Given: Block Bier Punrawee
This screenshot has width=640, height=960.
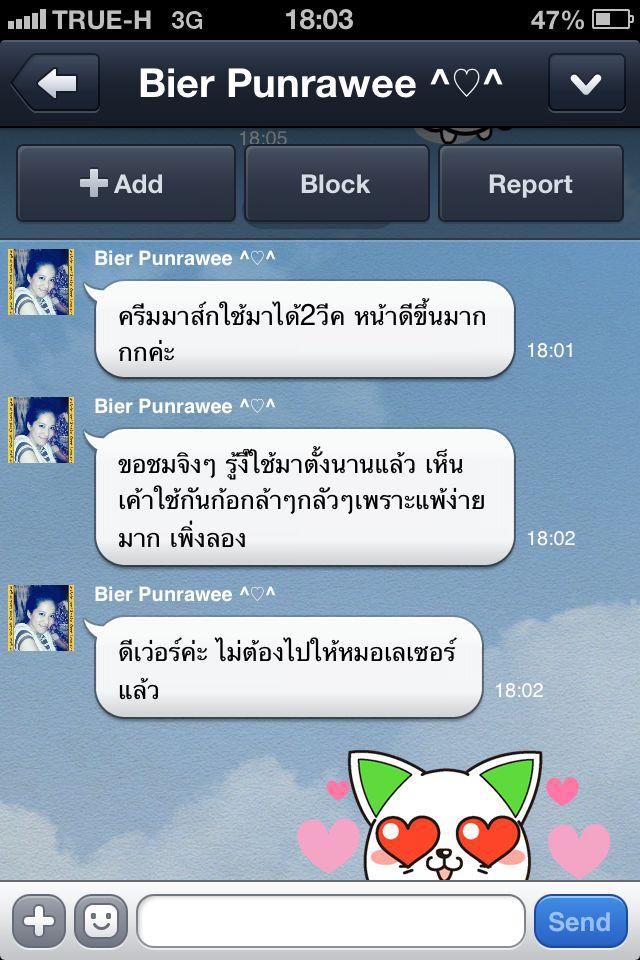Looking at the screenshot, I should [x=335, y=184].
